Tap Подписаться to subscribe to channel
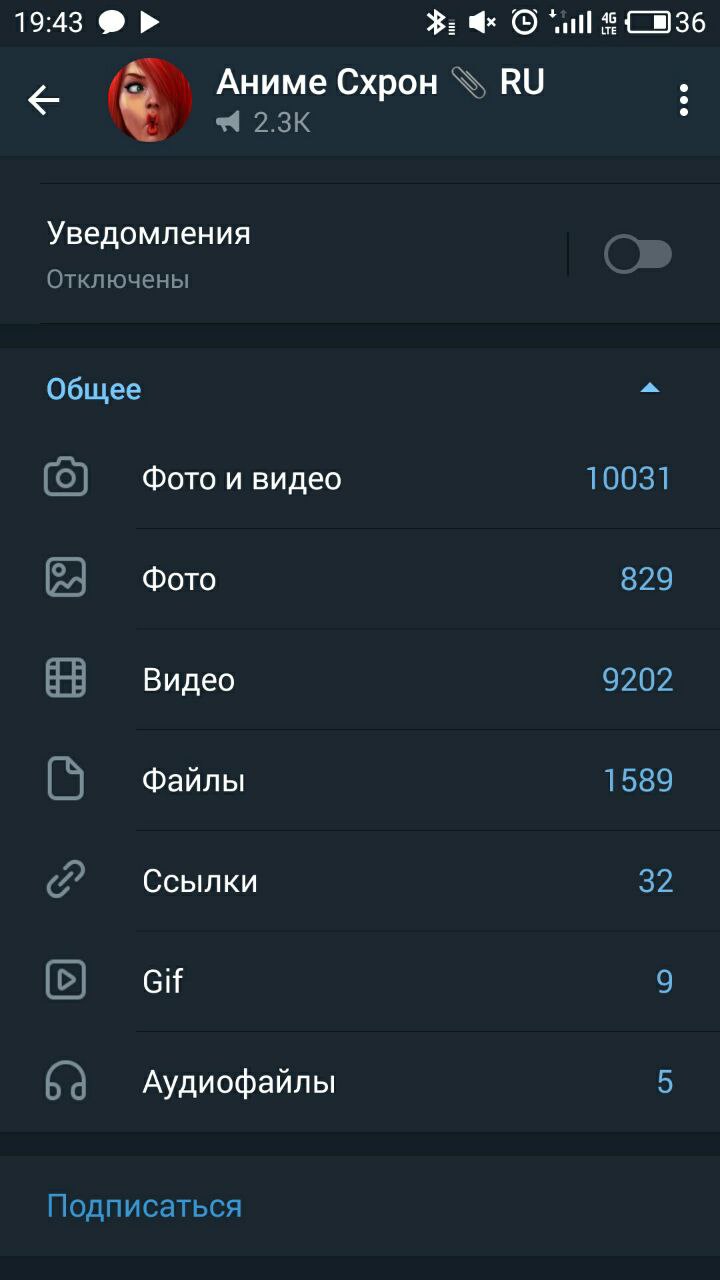The image size is (720, 1280). pyautogui.click(x=145, y=1206)
